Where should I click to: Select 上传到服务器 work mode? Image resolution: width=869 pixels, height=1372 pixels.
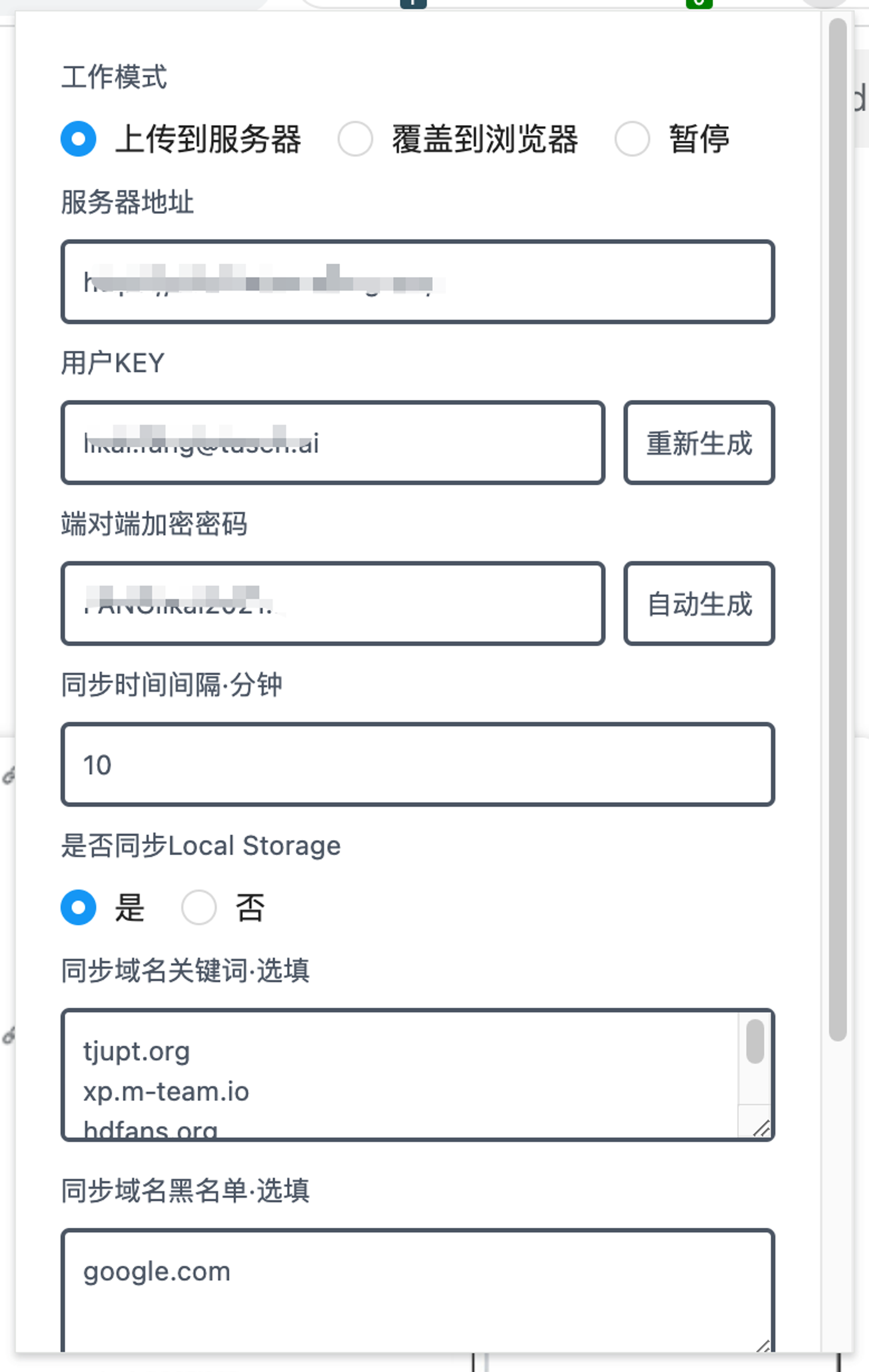pos(79,139)
